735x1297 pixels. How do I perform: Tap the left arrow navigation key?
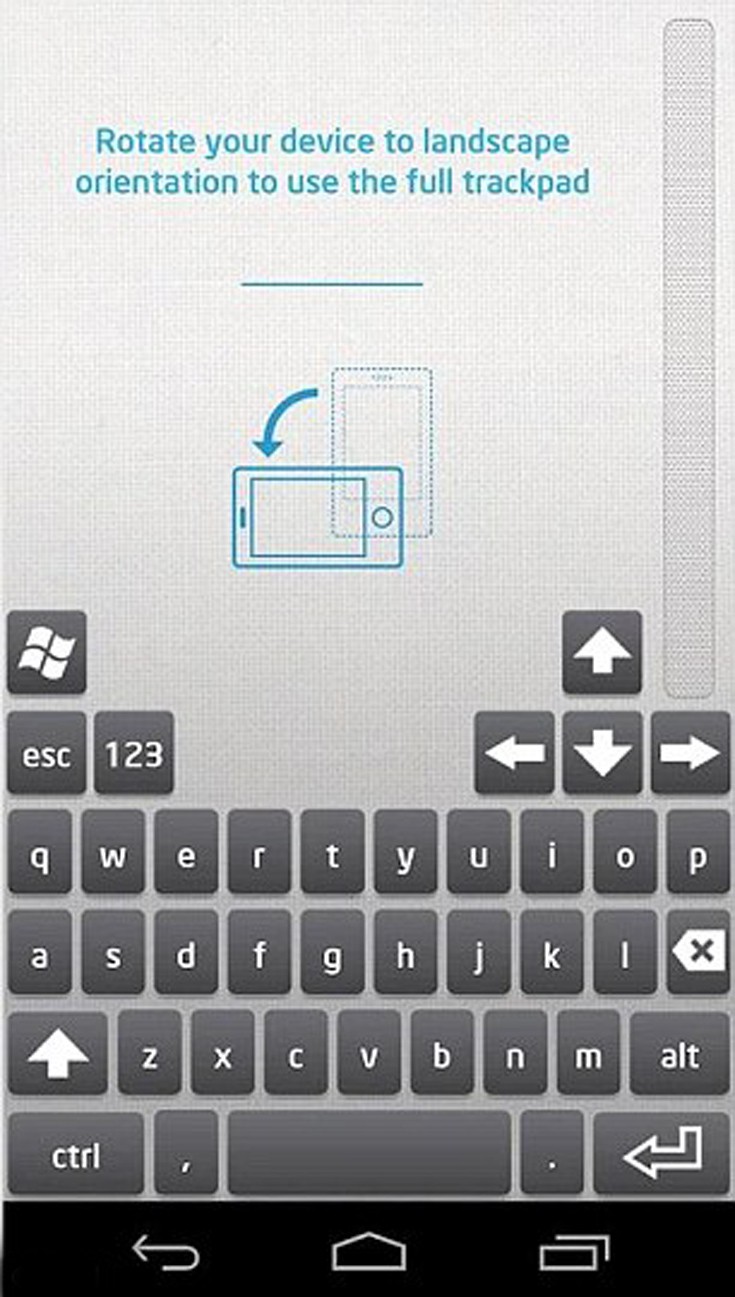[x=514, y=753]
